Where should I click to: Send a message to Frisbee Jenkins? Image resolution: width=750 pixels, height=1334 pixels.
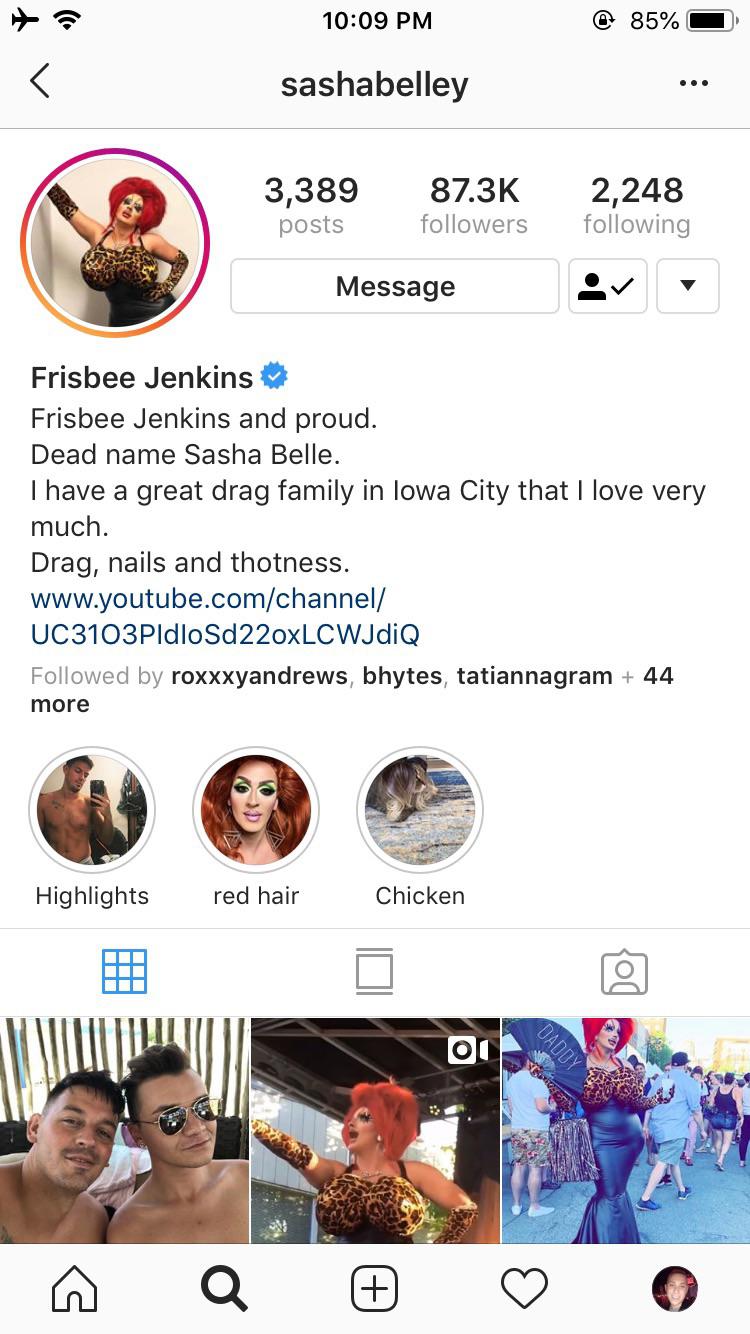pyautogui.click(x=395, y=287)
